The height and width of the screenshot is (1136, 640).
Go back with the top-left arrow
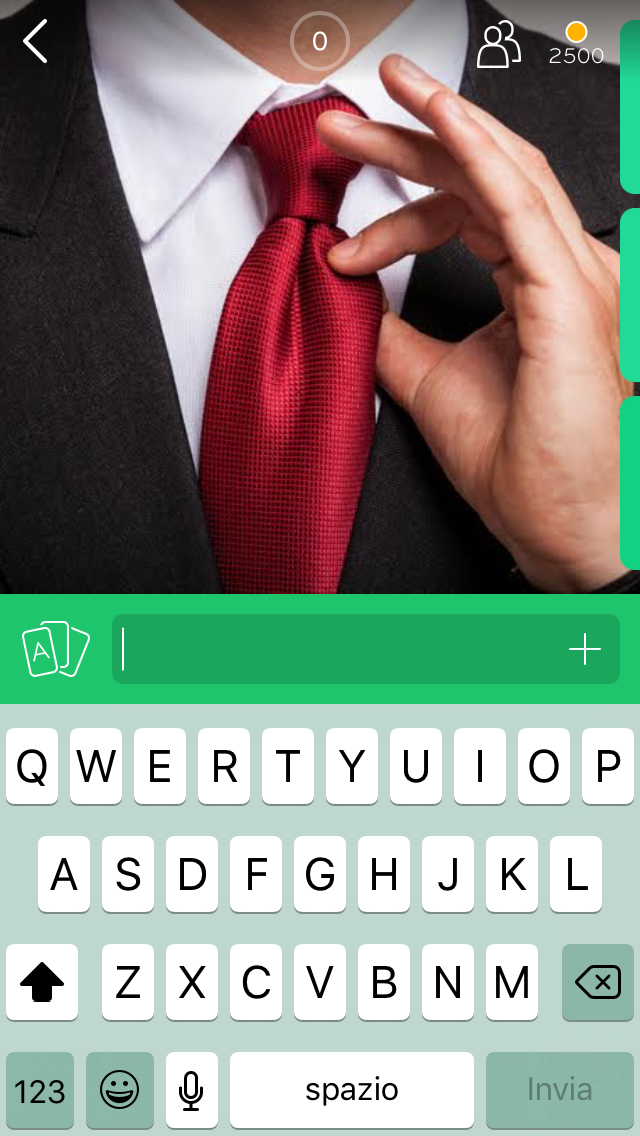click(36, 42)
